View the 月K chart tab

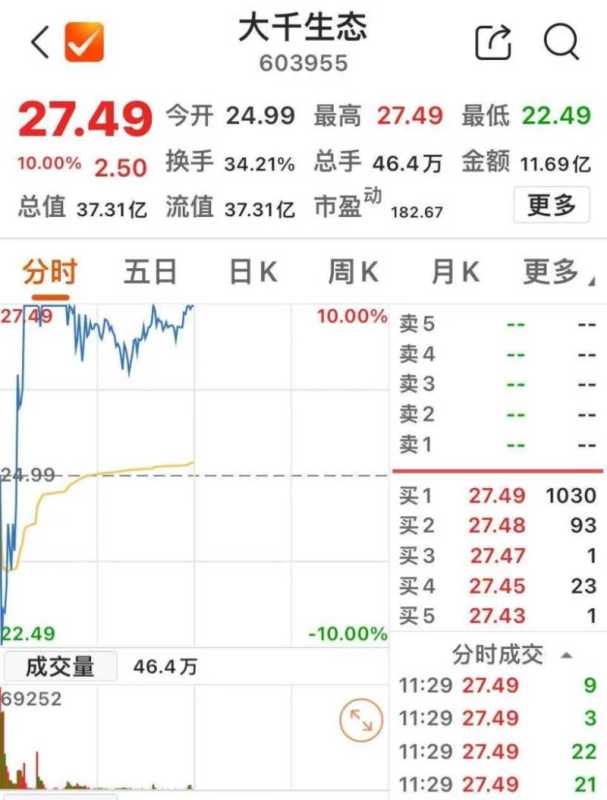coord(455,271)
